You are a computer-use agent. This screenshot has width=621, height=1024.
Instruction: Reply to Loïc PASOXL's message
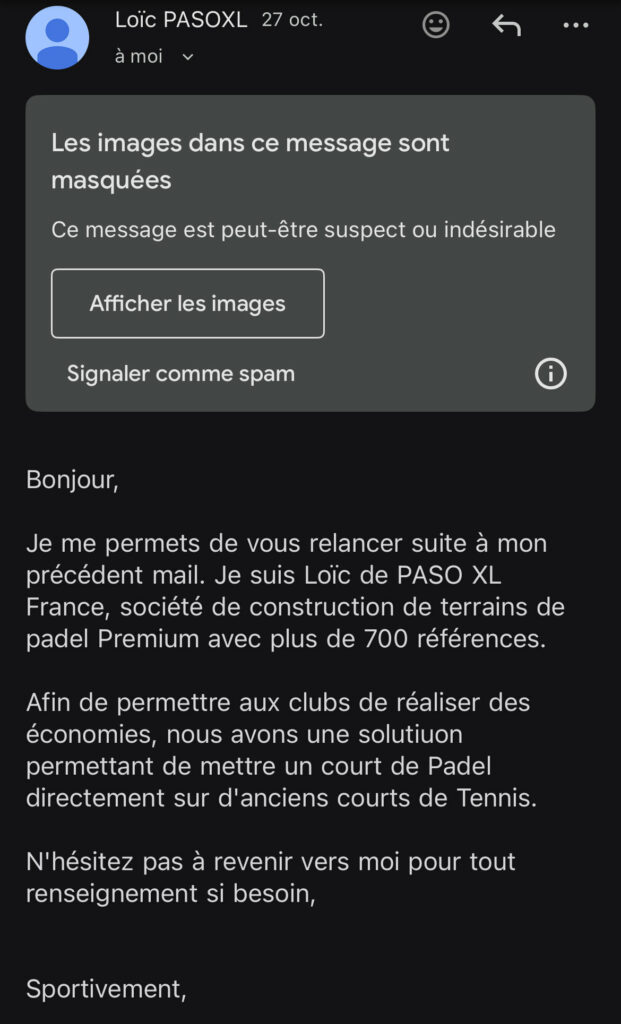pos(507,25)
